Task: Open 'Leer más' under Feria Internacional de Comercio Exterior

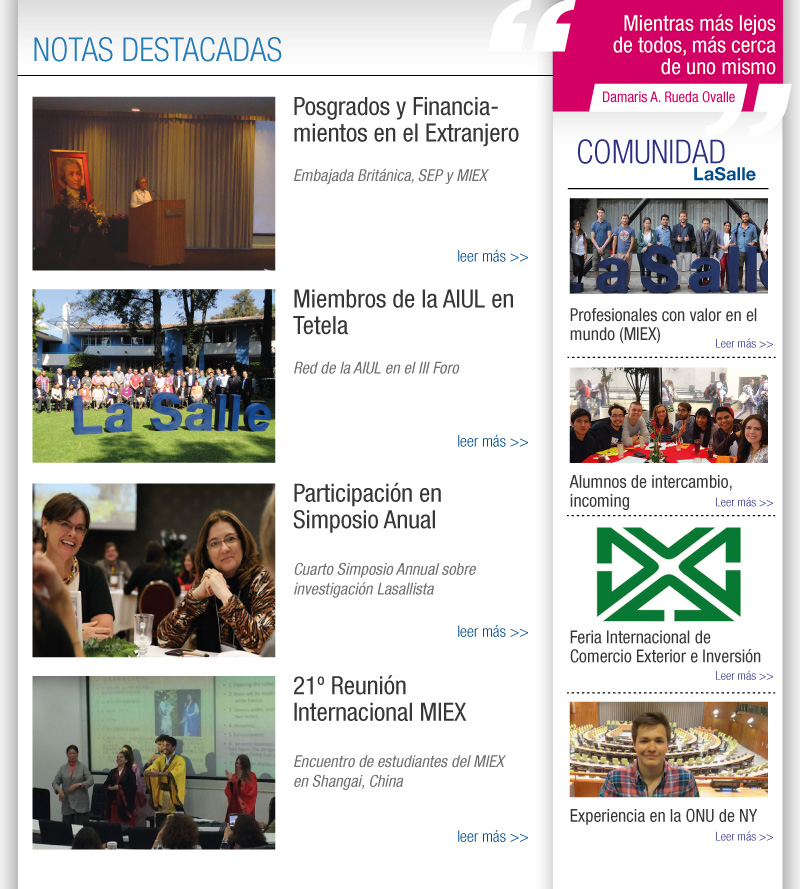Action: pyautogui.click(x=743, y=676)
